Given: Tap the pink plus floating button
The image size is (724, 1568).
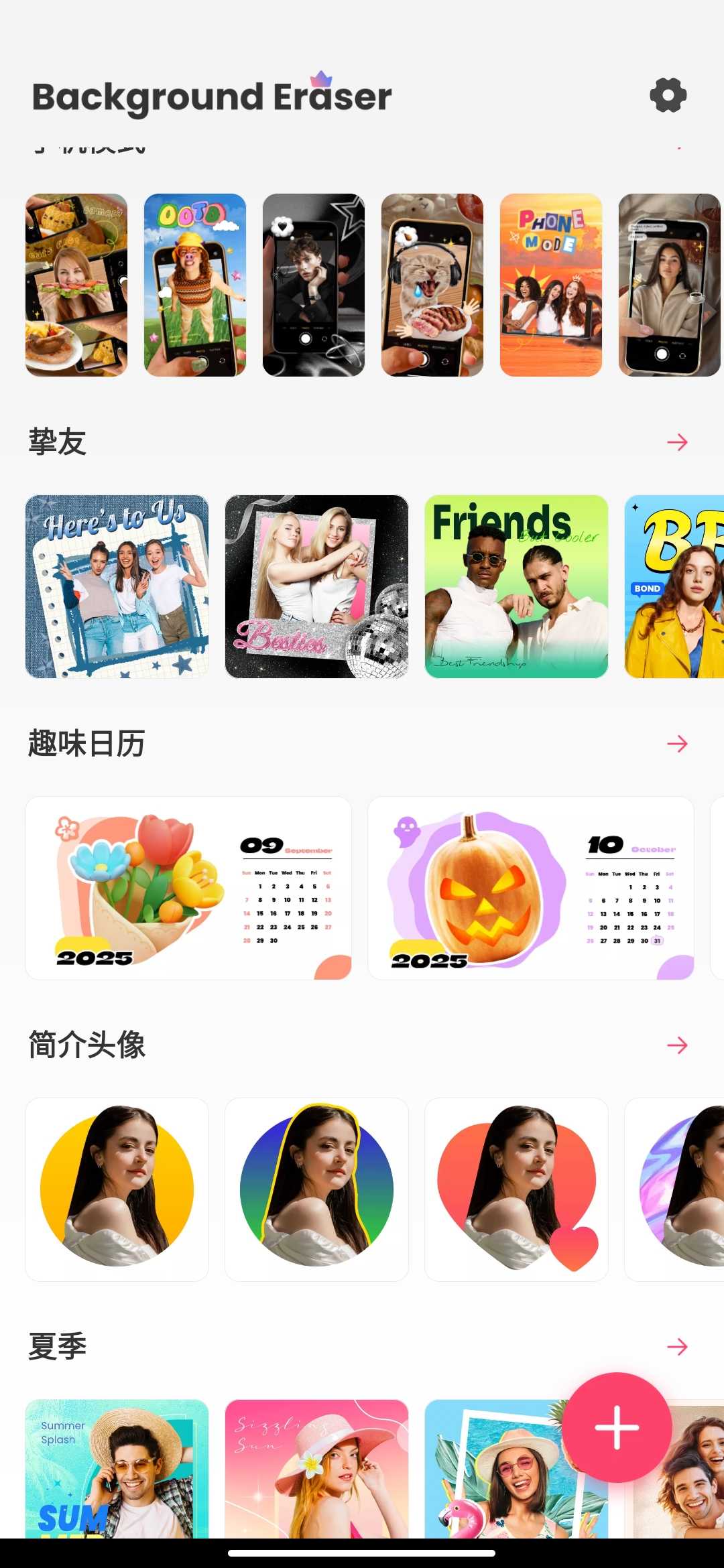Looking at the screenshot, I should click(617, 1427).
